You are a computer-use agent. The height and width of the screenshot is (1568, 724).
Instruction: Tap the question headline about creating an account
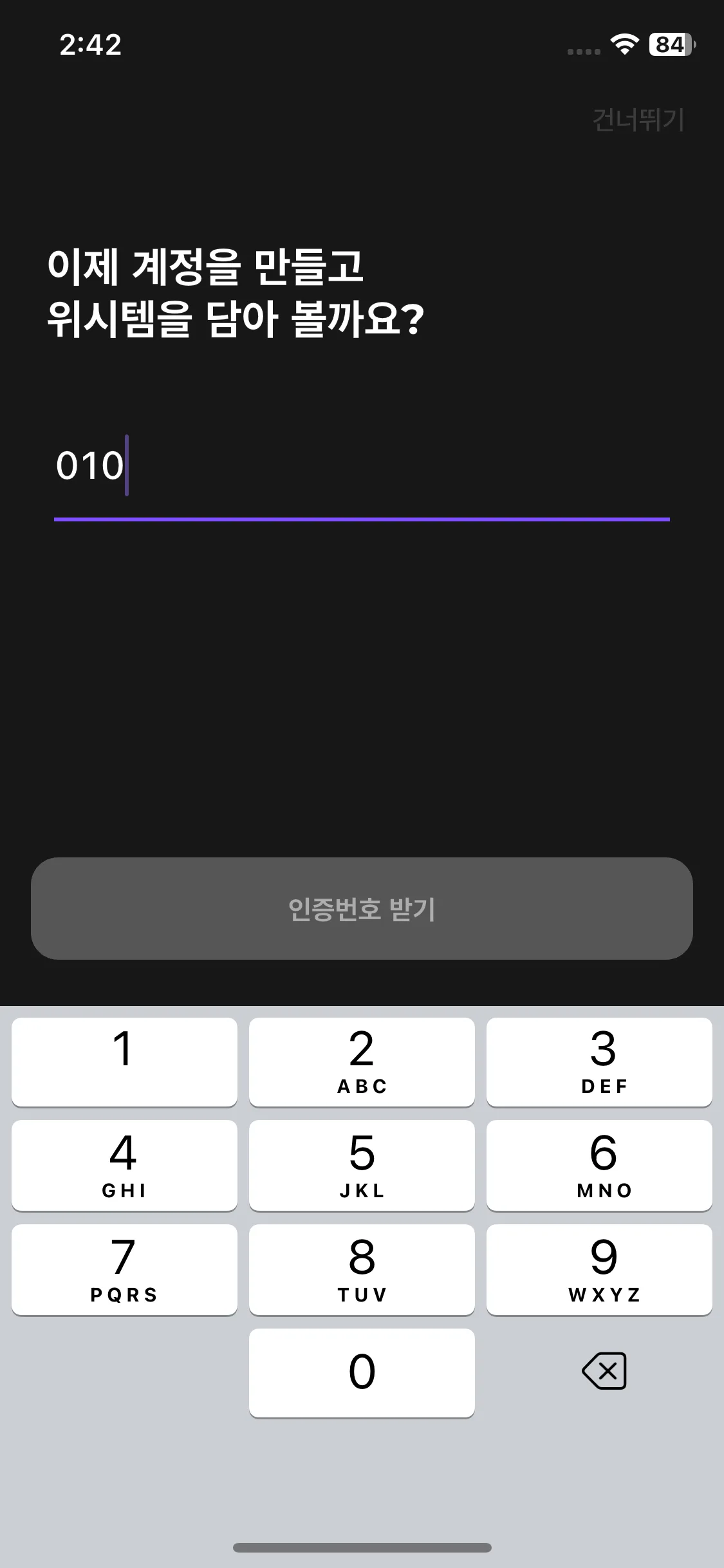tap(238, 290)
